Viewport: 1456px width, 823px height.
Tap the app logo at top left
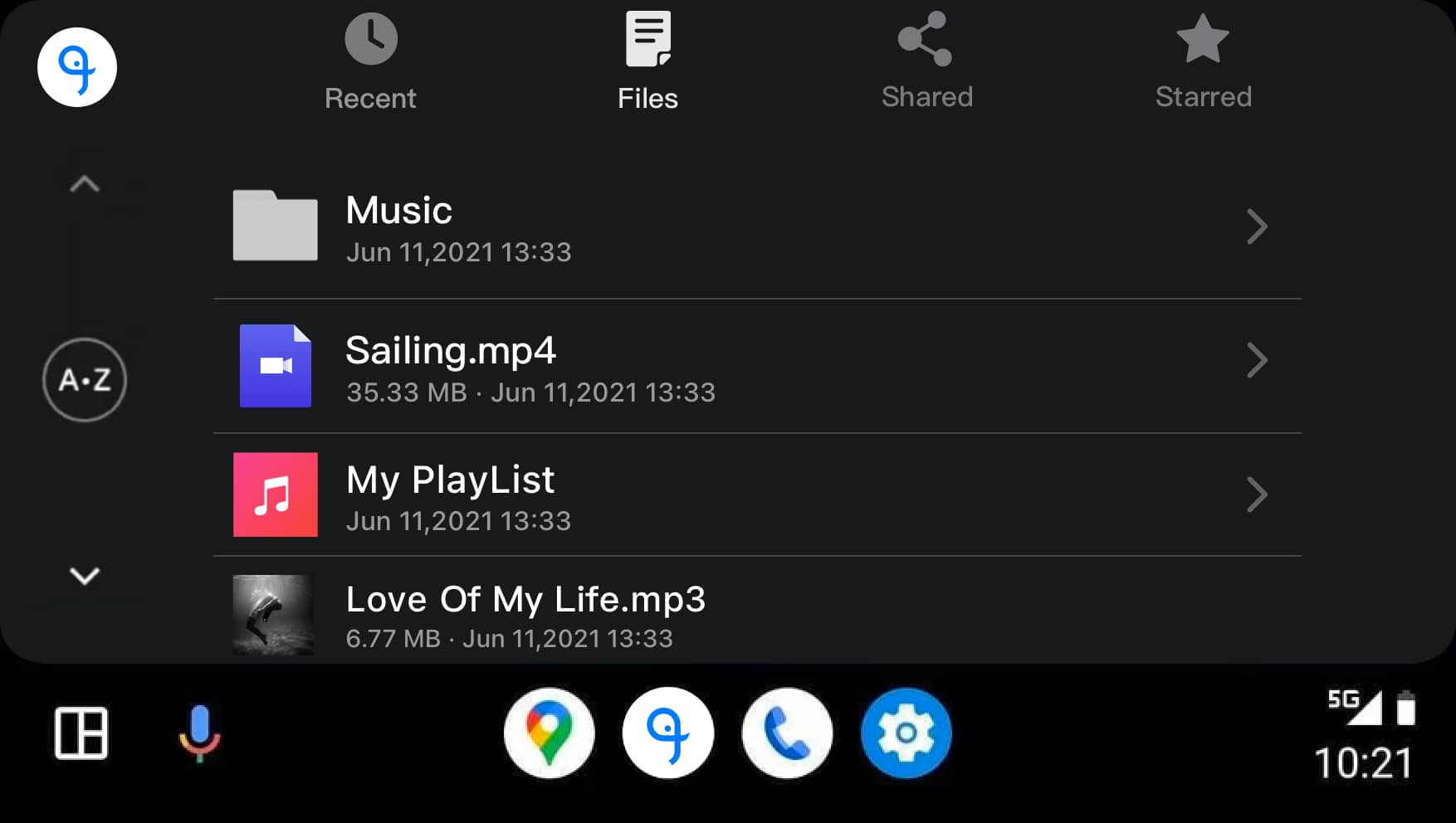pyautogui.click(x=77, y=68)
